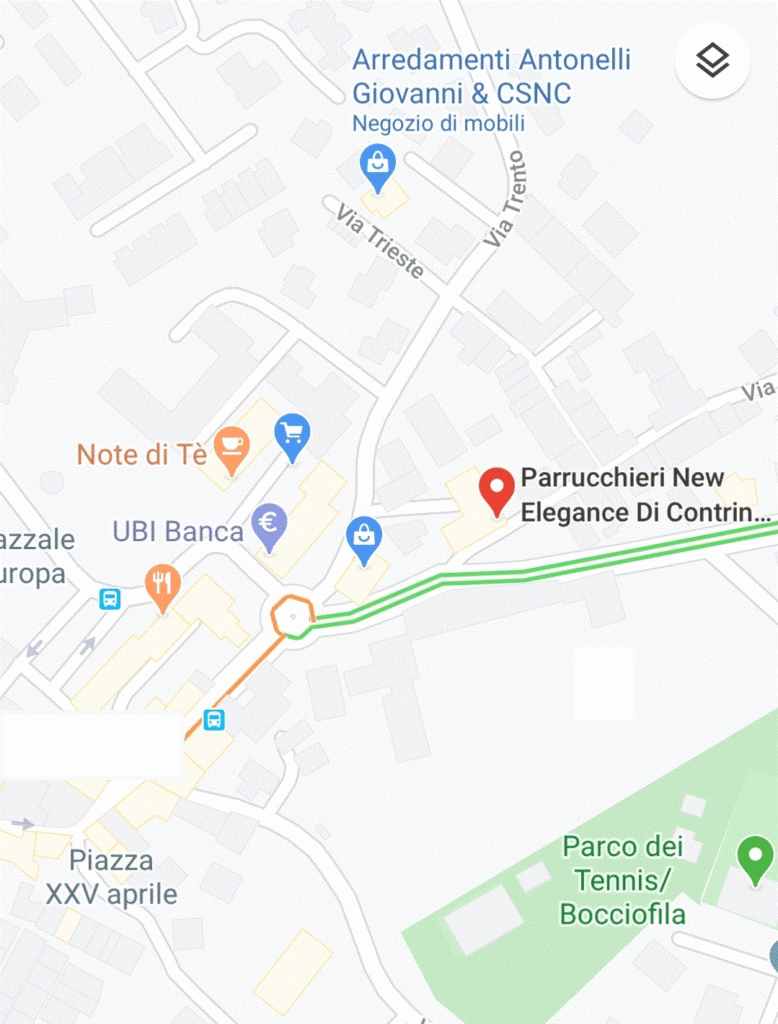Tap the shopping bag marker near roundabout
This screenshot has height=1024, width=778.
pos(364,538)
